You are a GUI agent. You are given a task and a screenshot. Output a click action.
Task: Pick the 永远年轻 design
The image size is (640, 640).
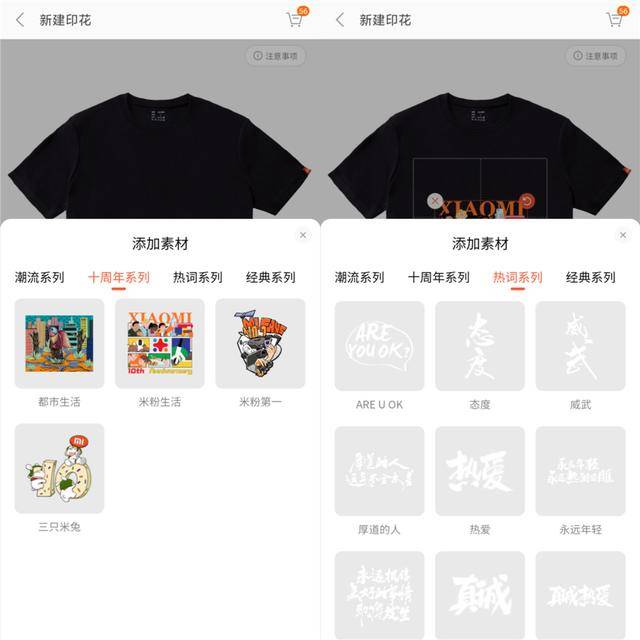(x=580, y=470)
